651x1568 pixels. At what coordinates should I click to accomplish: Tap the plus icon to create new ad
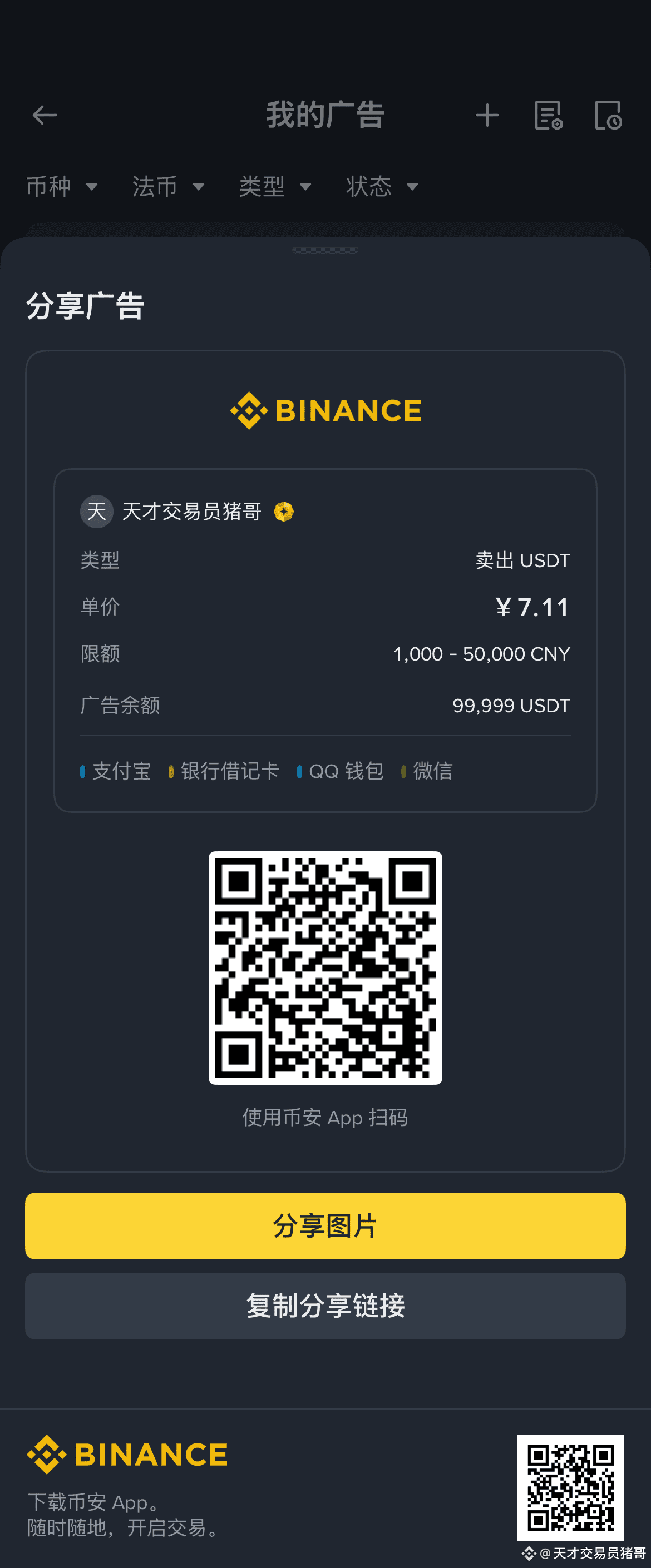[487, 115]
